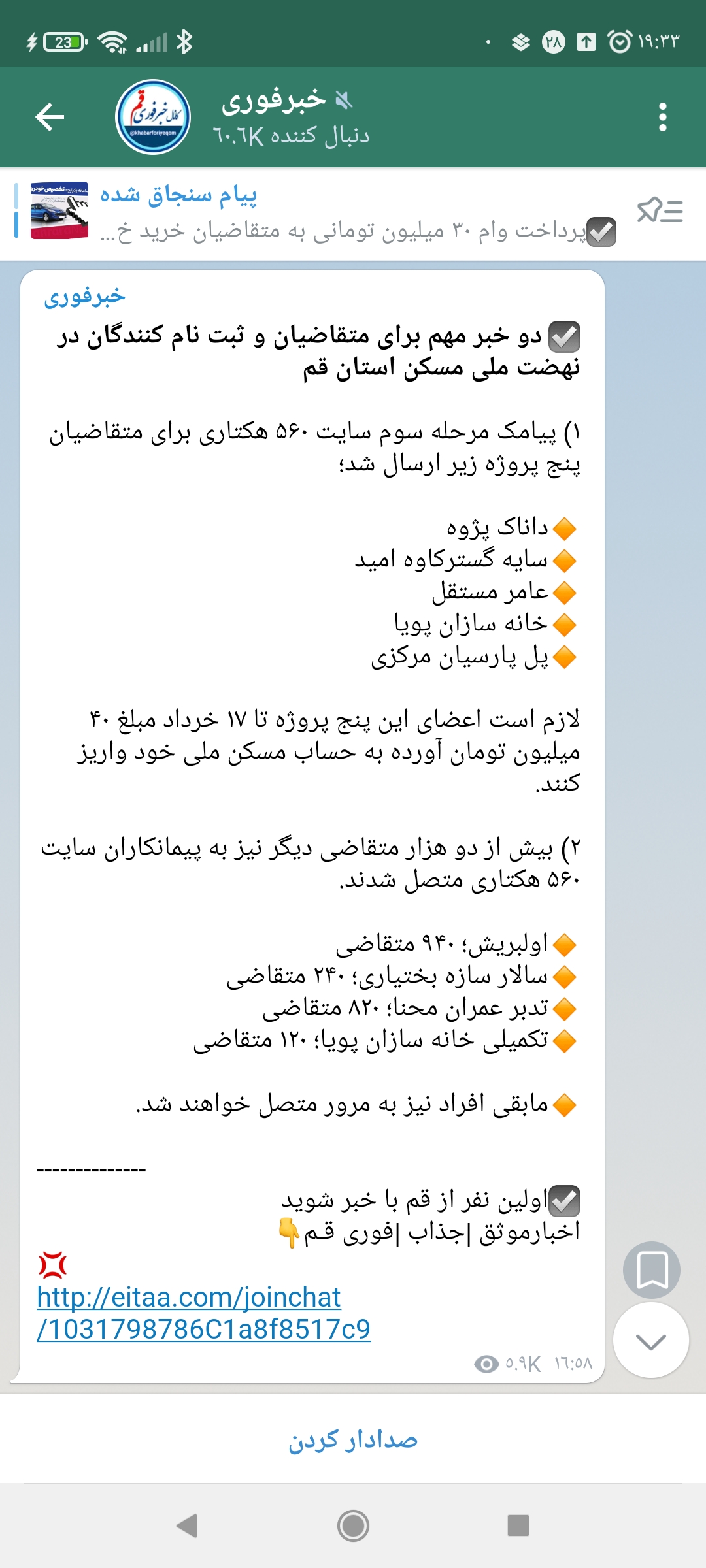
Task: Jump to the latest message with down arrow
Action: [x=651, y=1341]
